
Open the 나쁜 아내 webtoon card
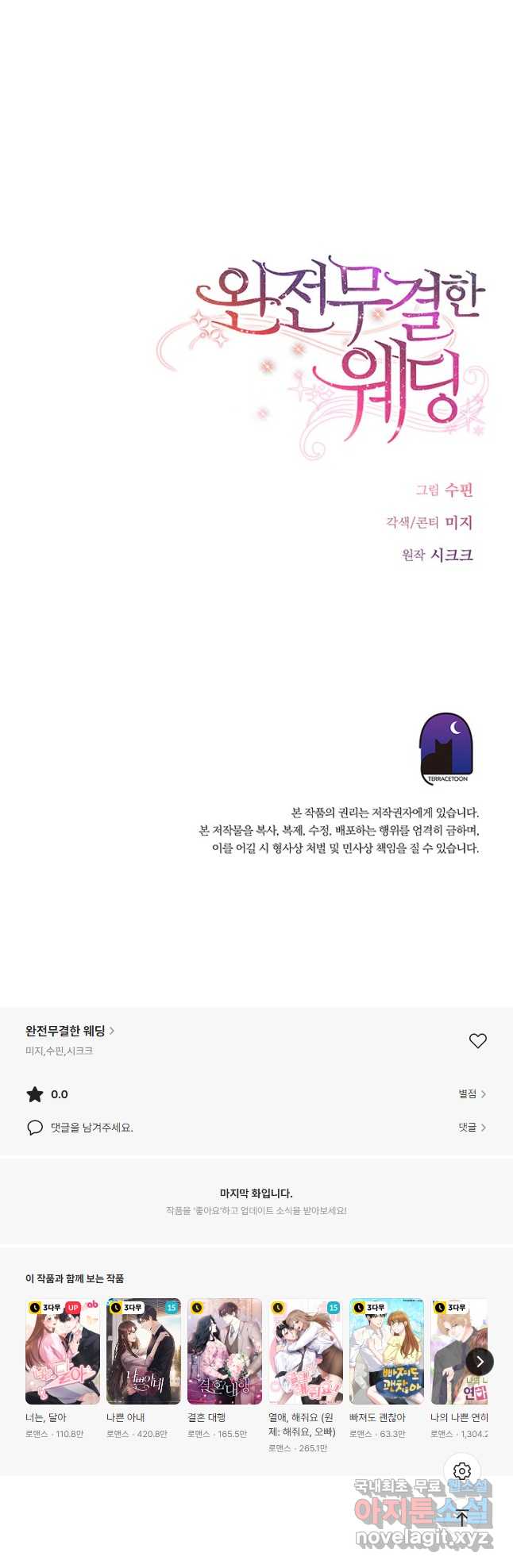[144, 1351]
